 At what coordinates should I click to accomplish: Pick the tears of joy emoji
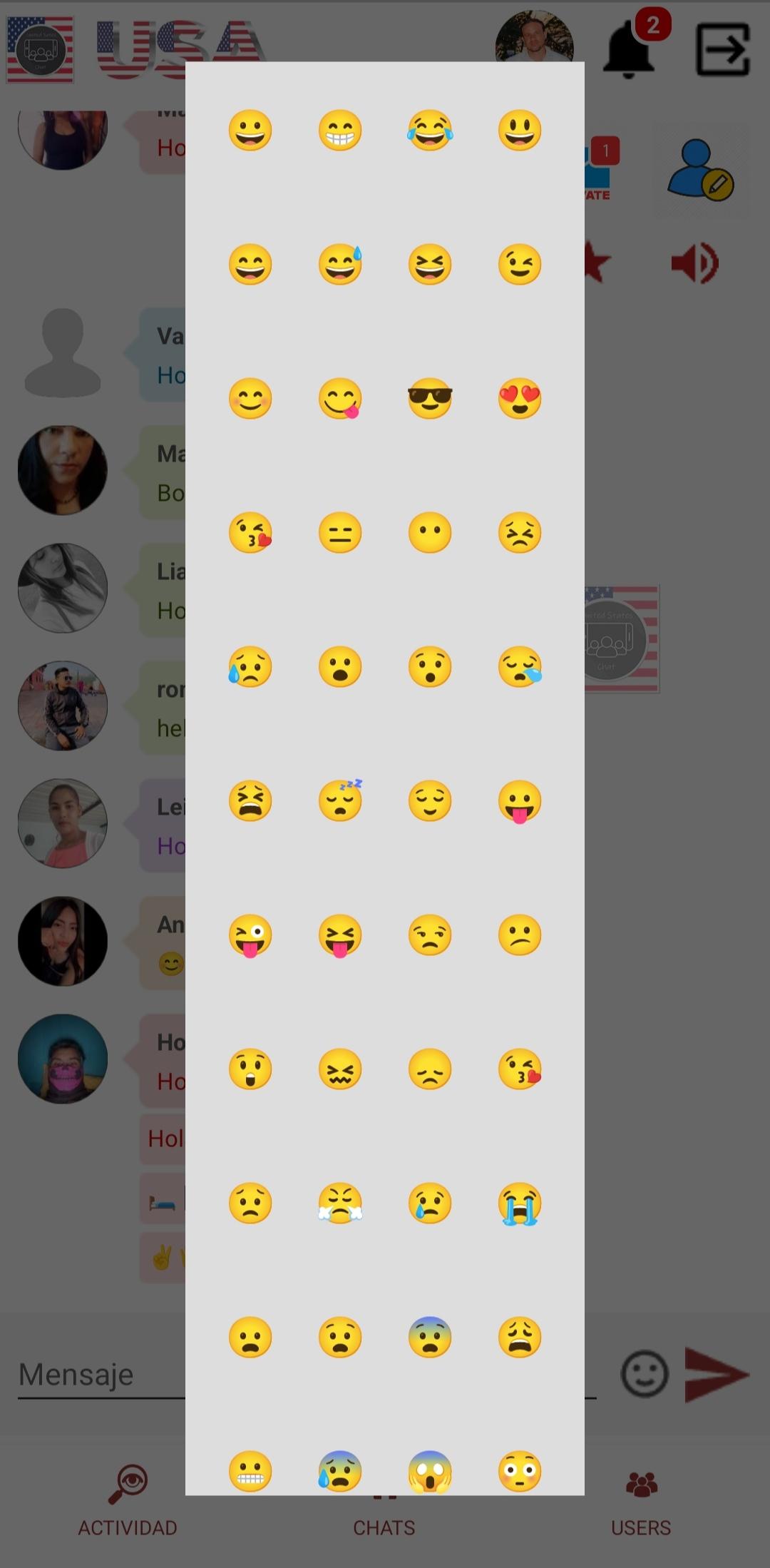pyautogui.click(x=430, y=130)
